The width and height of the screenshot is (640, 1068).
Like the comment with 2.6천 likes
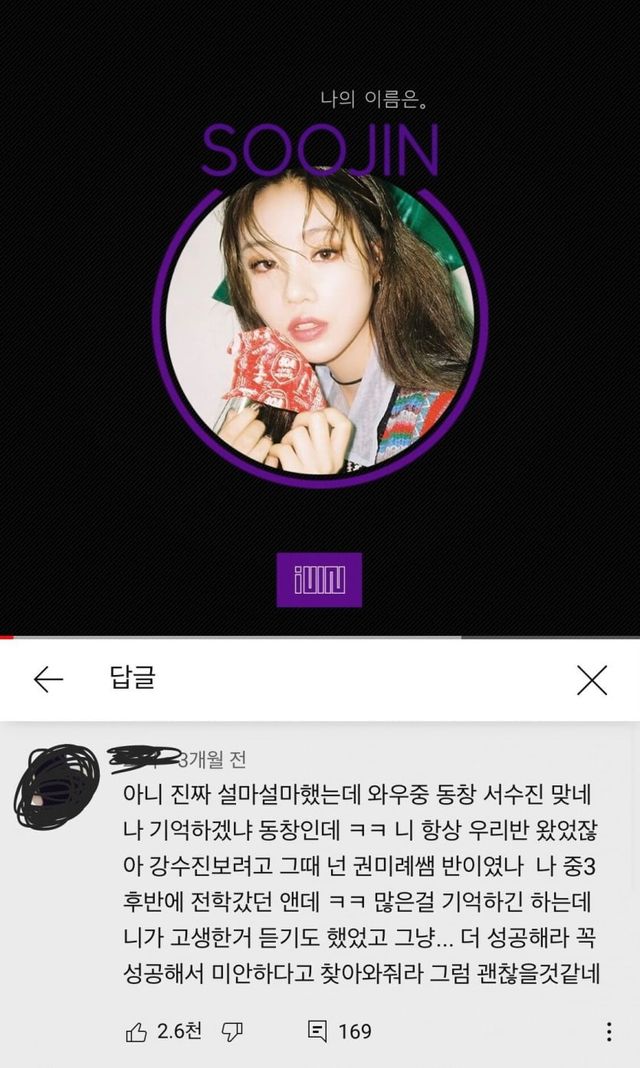(x=136, y=1031)
